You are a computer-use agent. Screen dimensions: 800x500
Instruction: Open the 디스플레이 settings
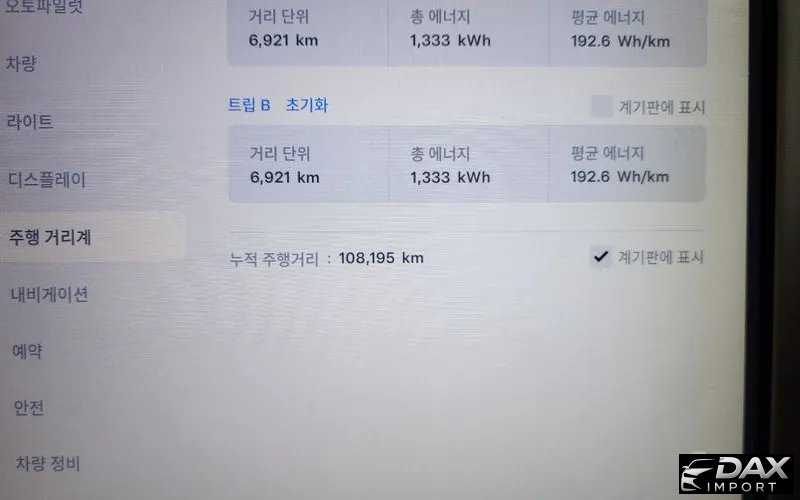(x=47, y=180)
